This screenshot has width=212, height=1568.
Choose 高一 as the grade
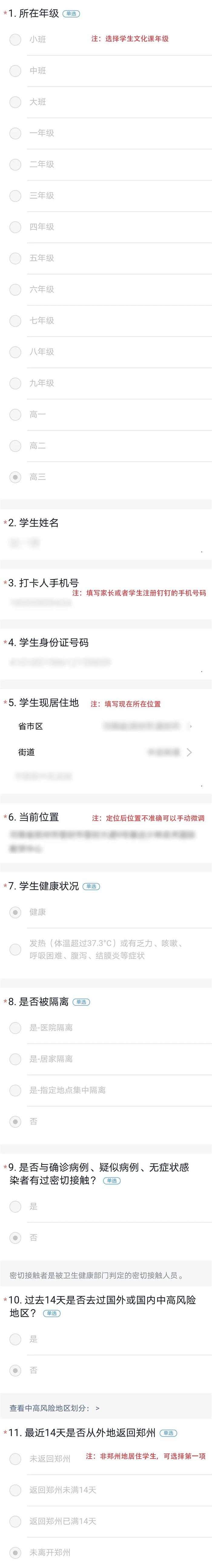[16, 415]
